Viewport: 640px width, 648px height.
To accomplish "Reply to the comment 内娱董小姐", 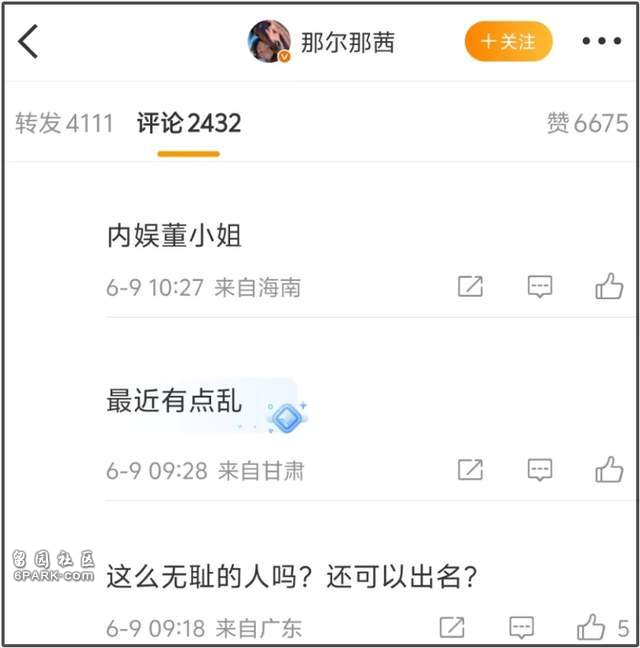I will click(540, 287).
